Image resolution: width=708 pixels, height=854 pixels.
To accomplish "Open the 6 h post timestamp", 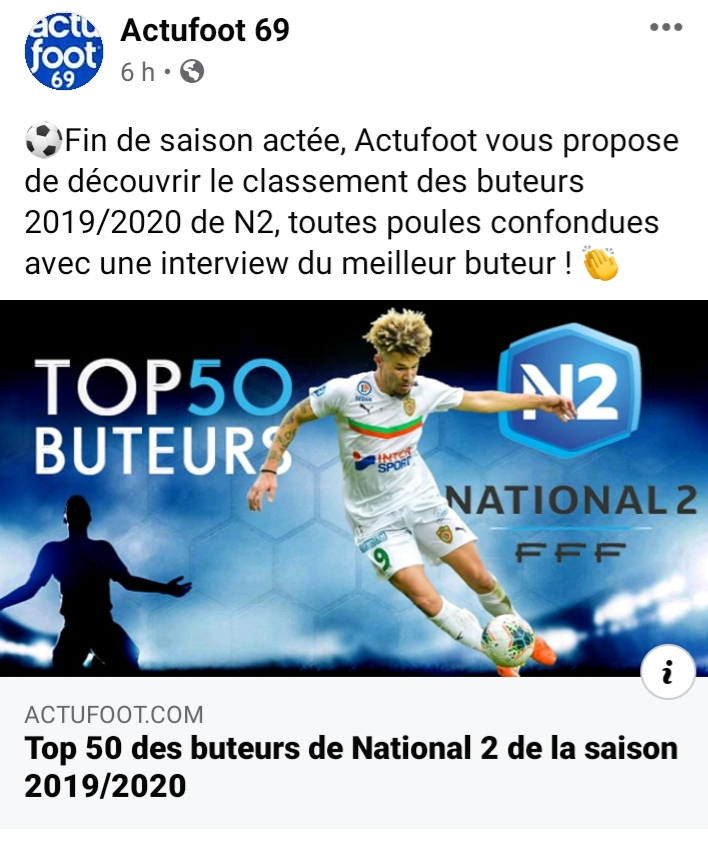I will point(137,72).
